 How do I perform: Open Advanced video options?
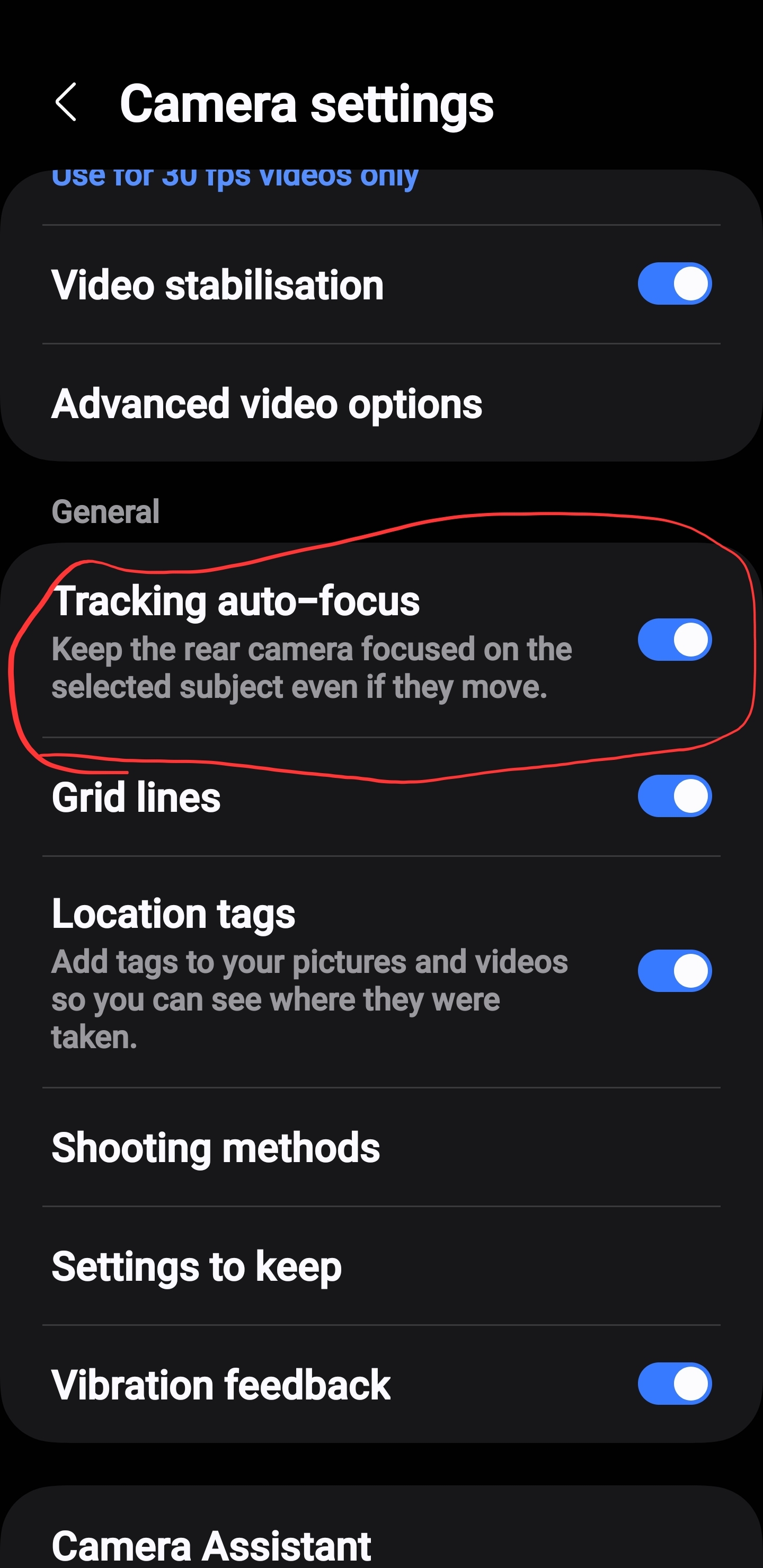point(267,404)
